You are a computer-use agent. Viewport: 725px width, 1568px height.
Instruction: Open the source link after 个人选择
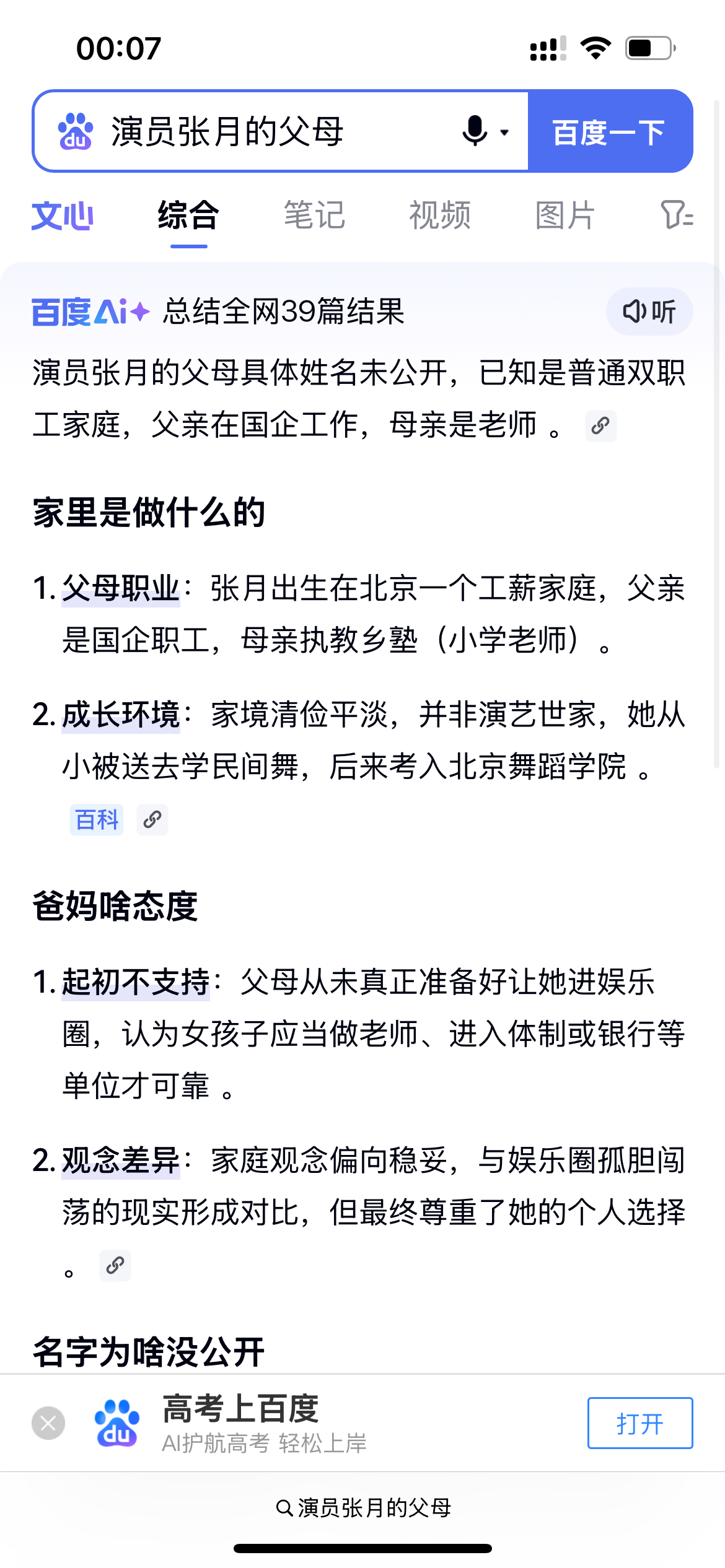[x=115, y=1265]
